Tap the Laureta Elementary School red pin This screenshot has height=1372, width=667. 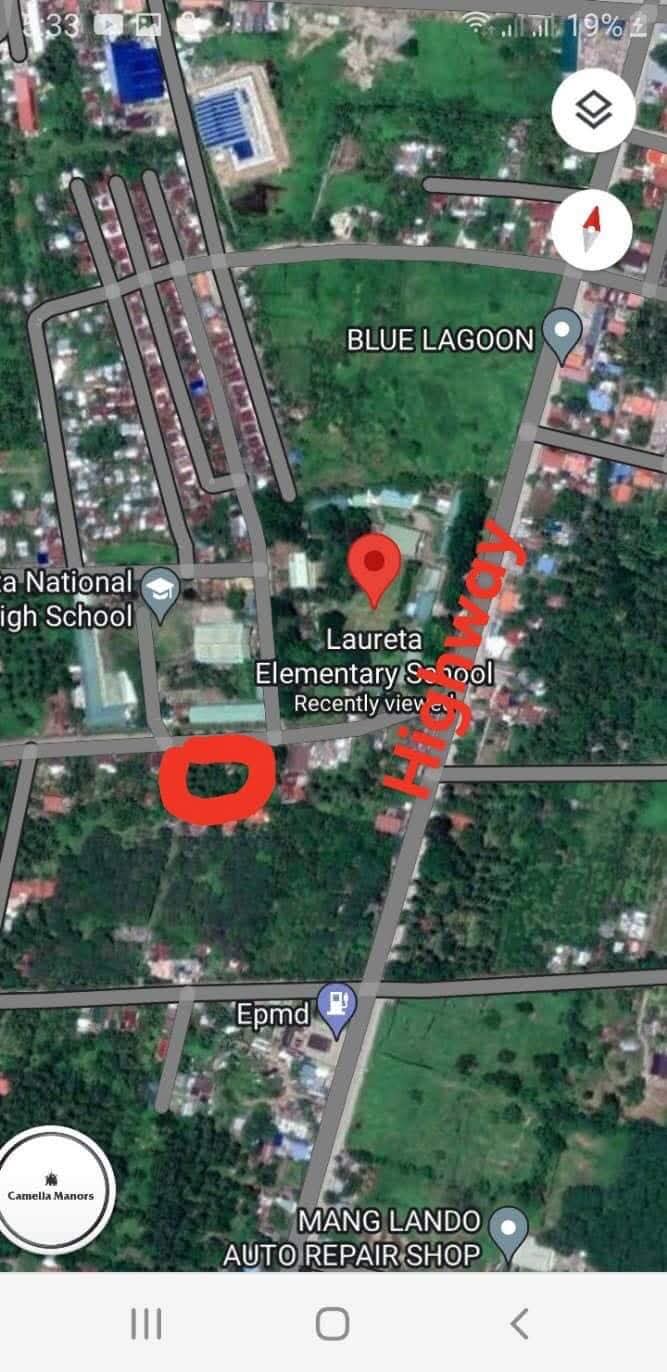click(x=375, y=566)
